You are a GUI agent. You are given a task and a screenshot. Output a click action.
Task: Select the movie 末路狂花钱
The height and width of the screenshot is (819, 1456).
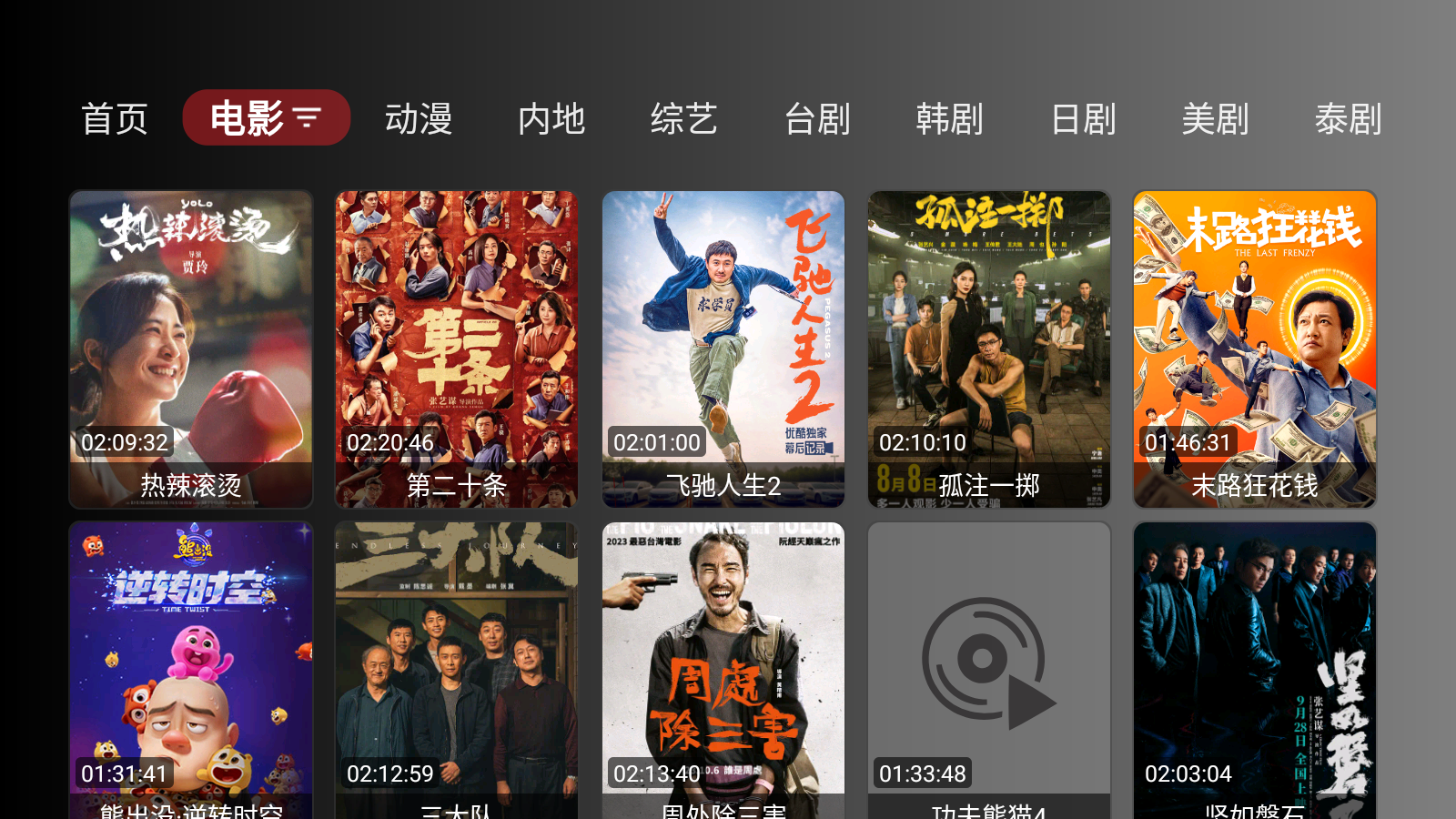[1255, 349]
